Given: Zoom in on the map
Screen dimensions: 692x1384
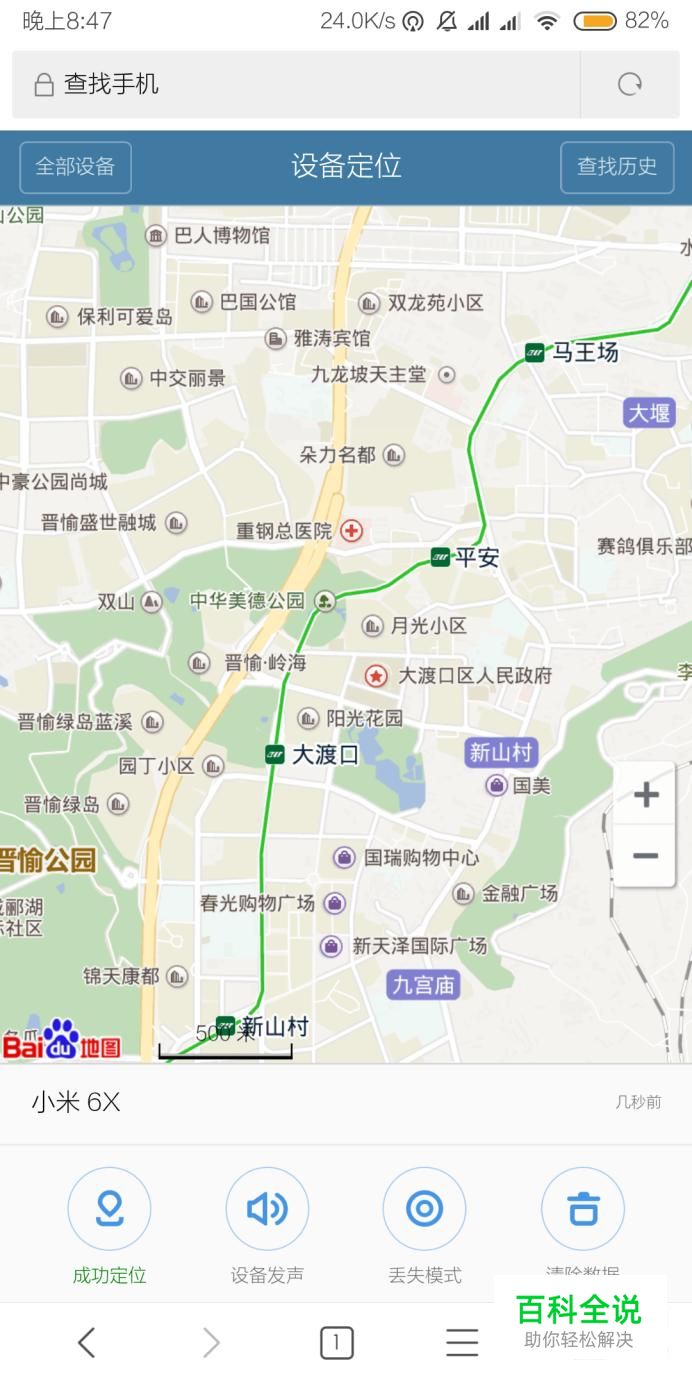Looking at the screenshot, I should click(645, 796).
